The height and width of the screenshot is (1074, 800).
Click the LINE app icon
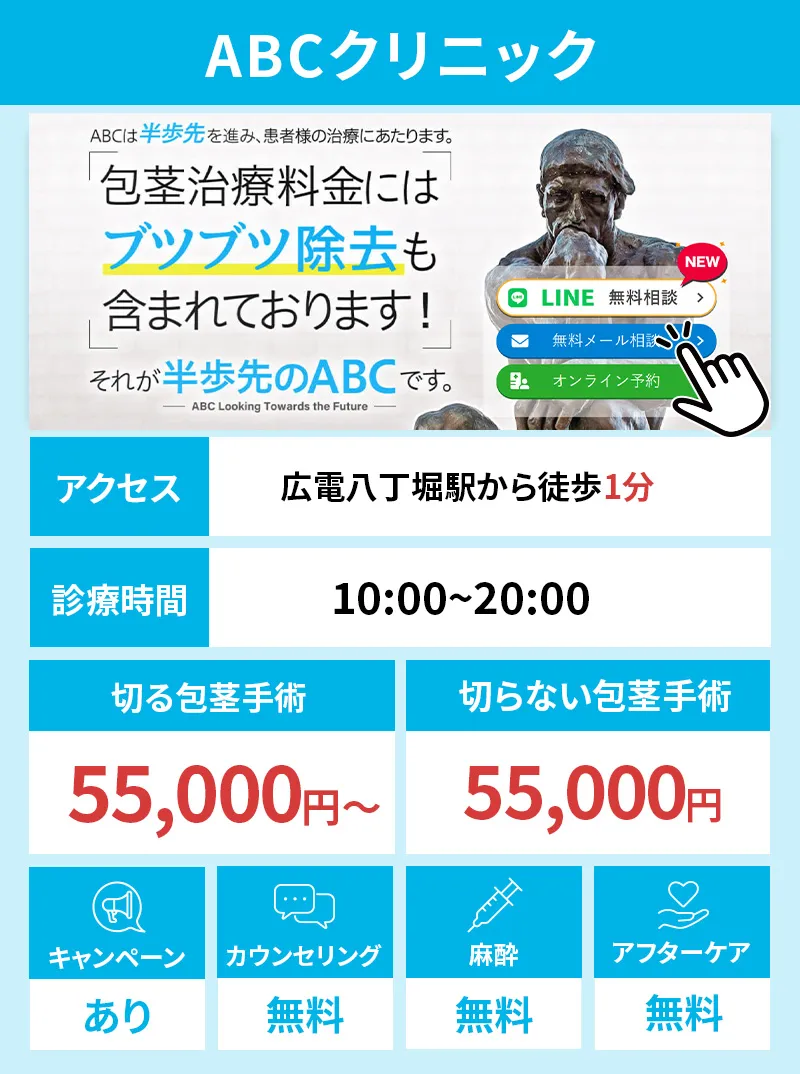click(518, 296)
